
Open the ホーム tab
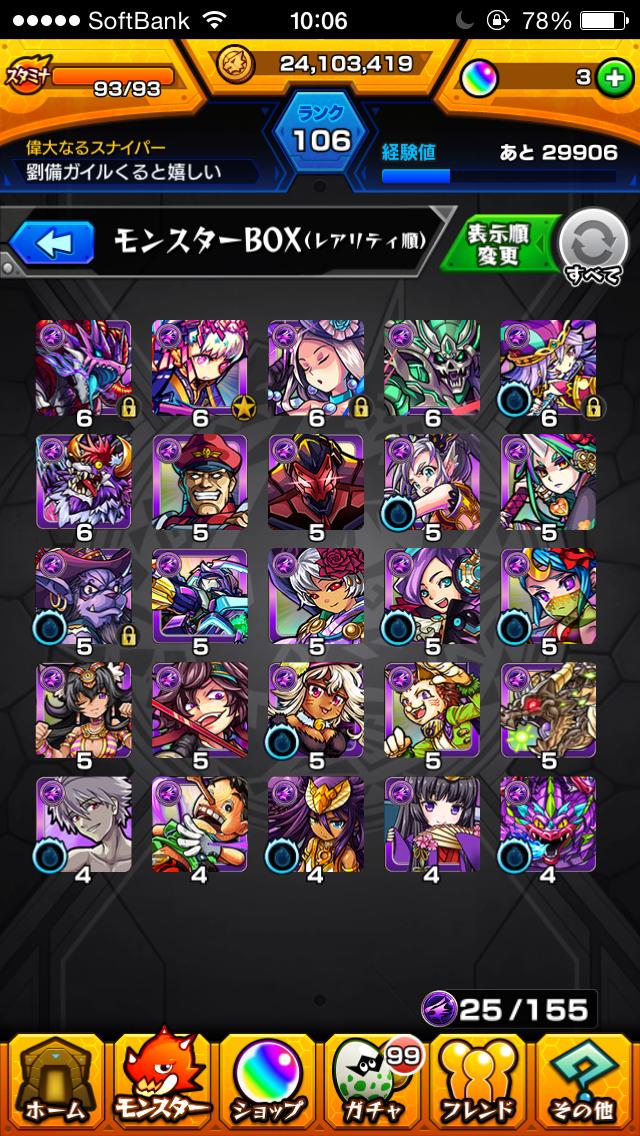tap(53, 1085)
